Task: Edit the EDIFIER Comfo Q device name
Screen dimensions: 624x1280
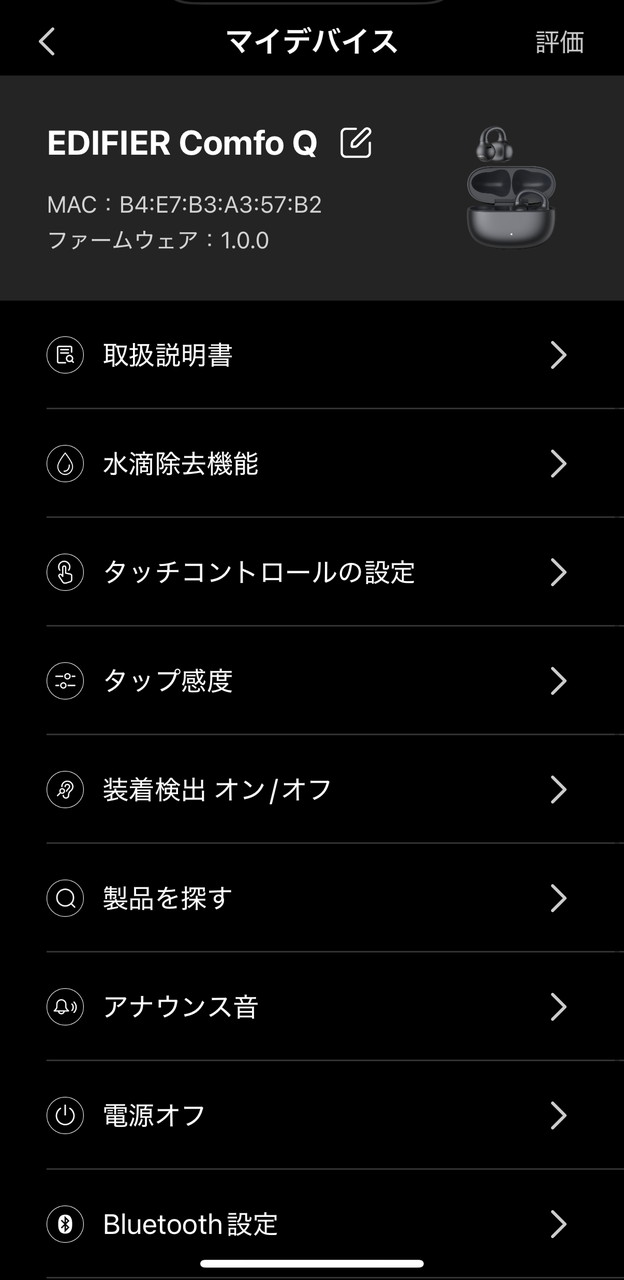Action: (356, 143)
